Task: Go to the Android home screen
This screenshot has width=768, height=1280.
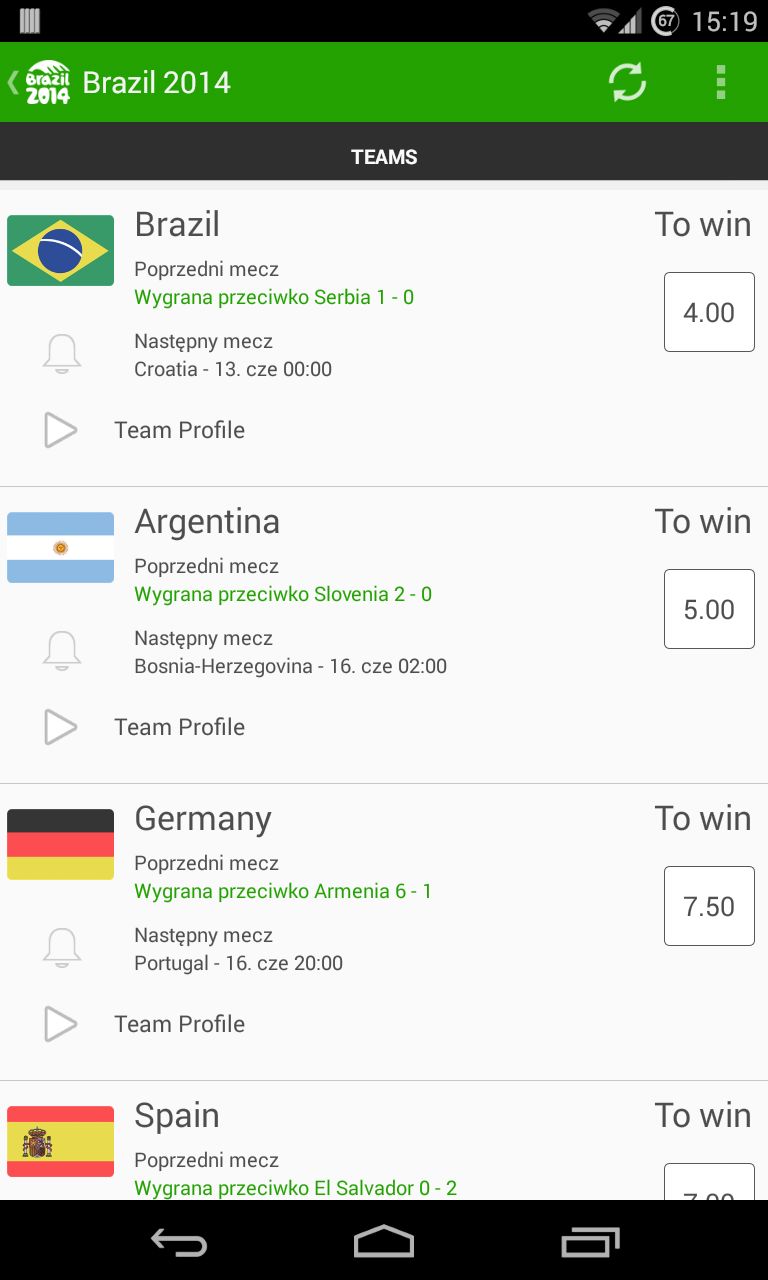Action: point(384,1241)
